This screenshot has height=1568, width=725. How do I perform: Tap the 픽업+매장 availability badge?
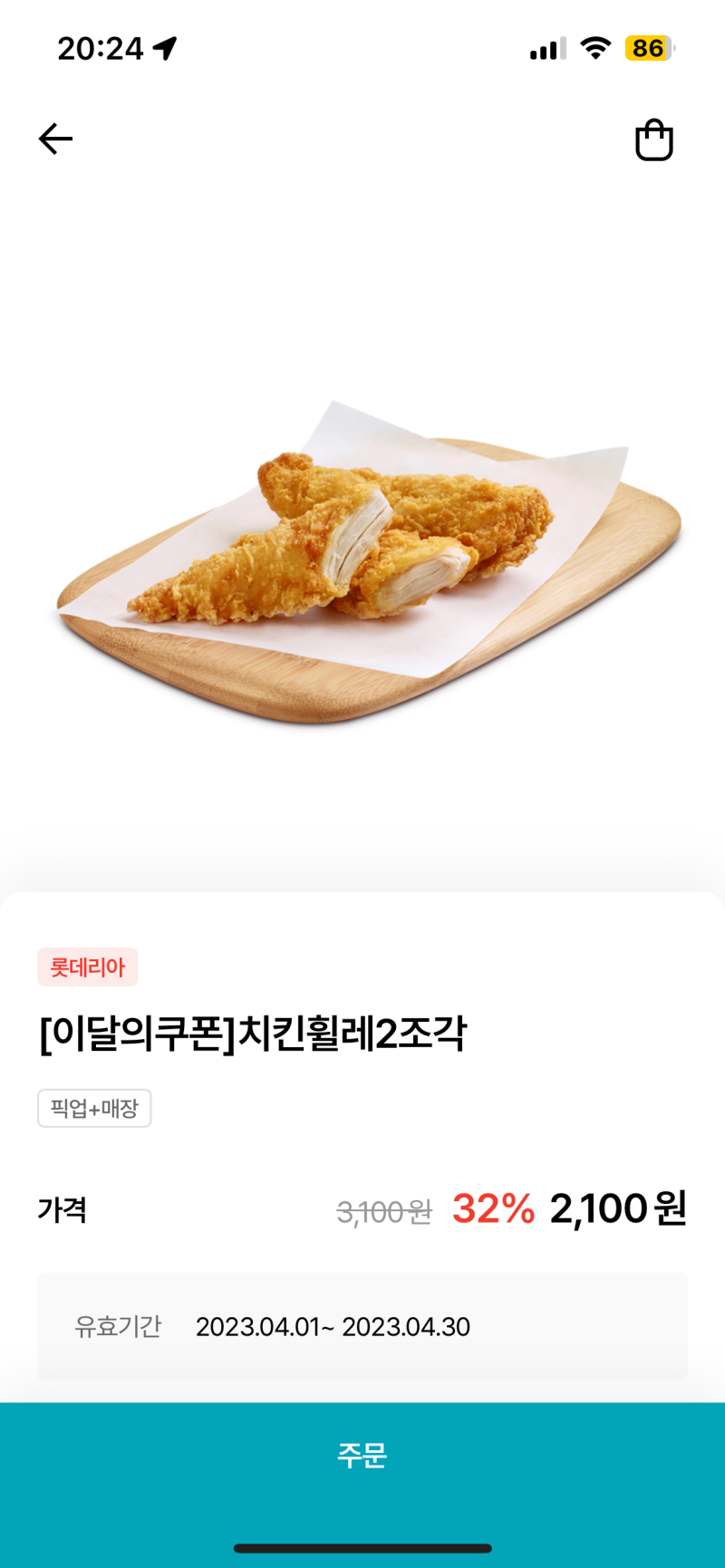click(94, 1108)
